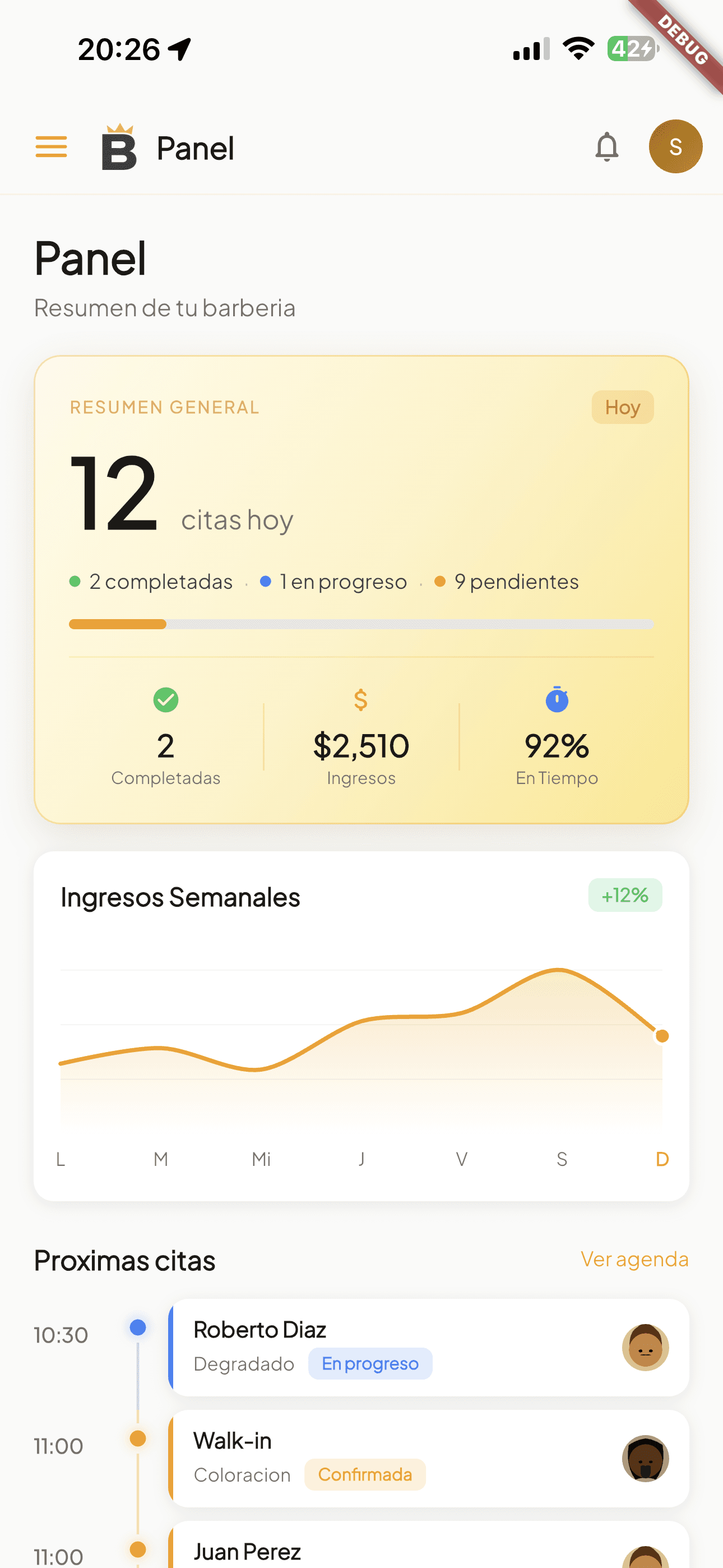
Task: Toggle the 'En progreso' status badge
Action: tap(370, 1363)
